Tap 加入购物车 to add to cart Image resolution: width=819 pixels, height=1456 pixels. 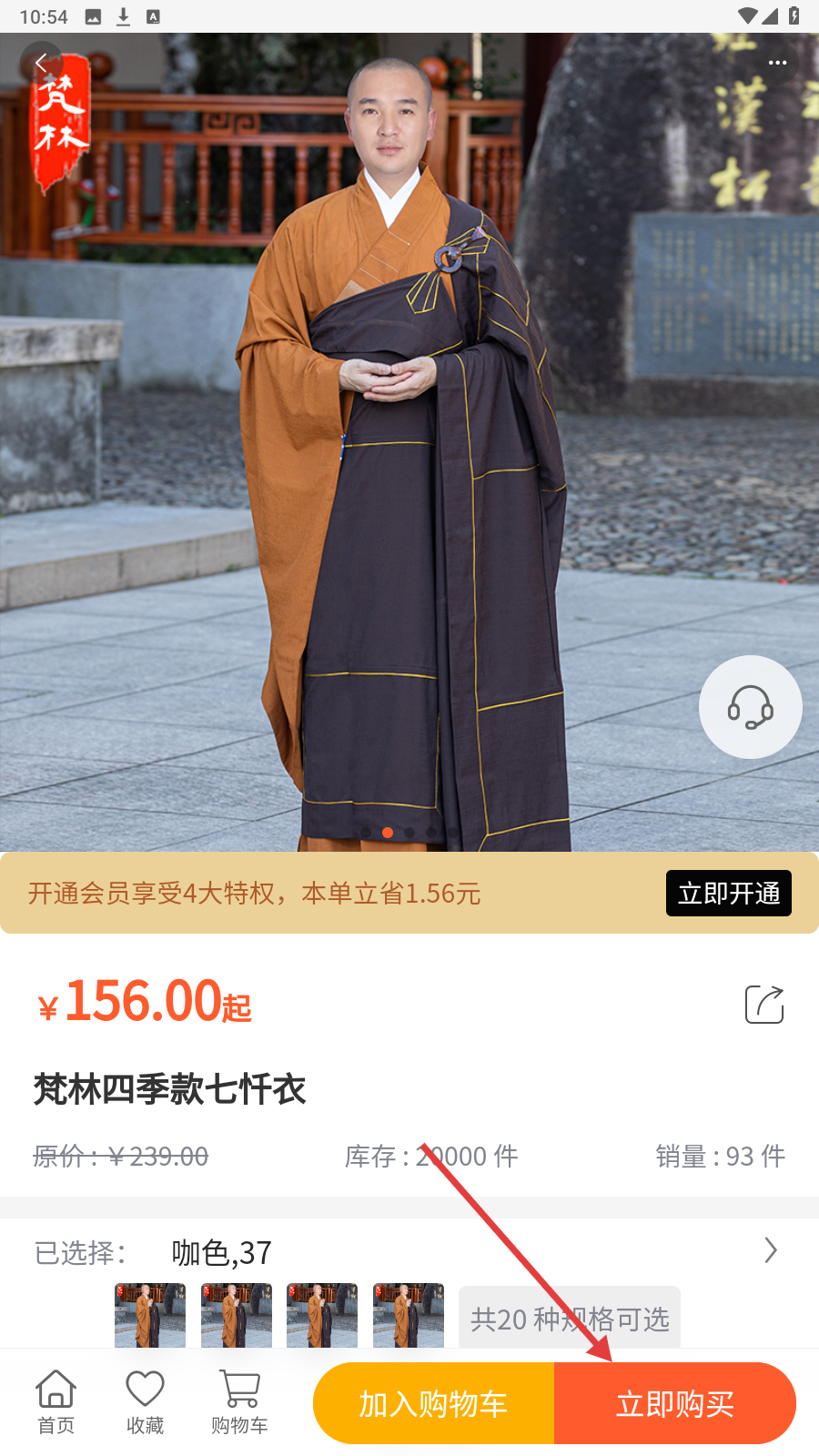[434, 1403]
